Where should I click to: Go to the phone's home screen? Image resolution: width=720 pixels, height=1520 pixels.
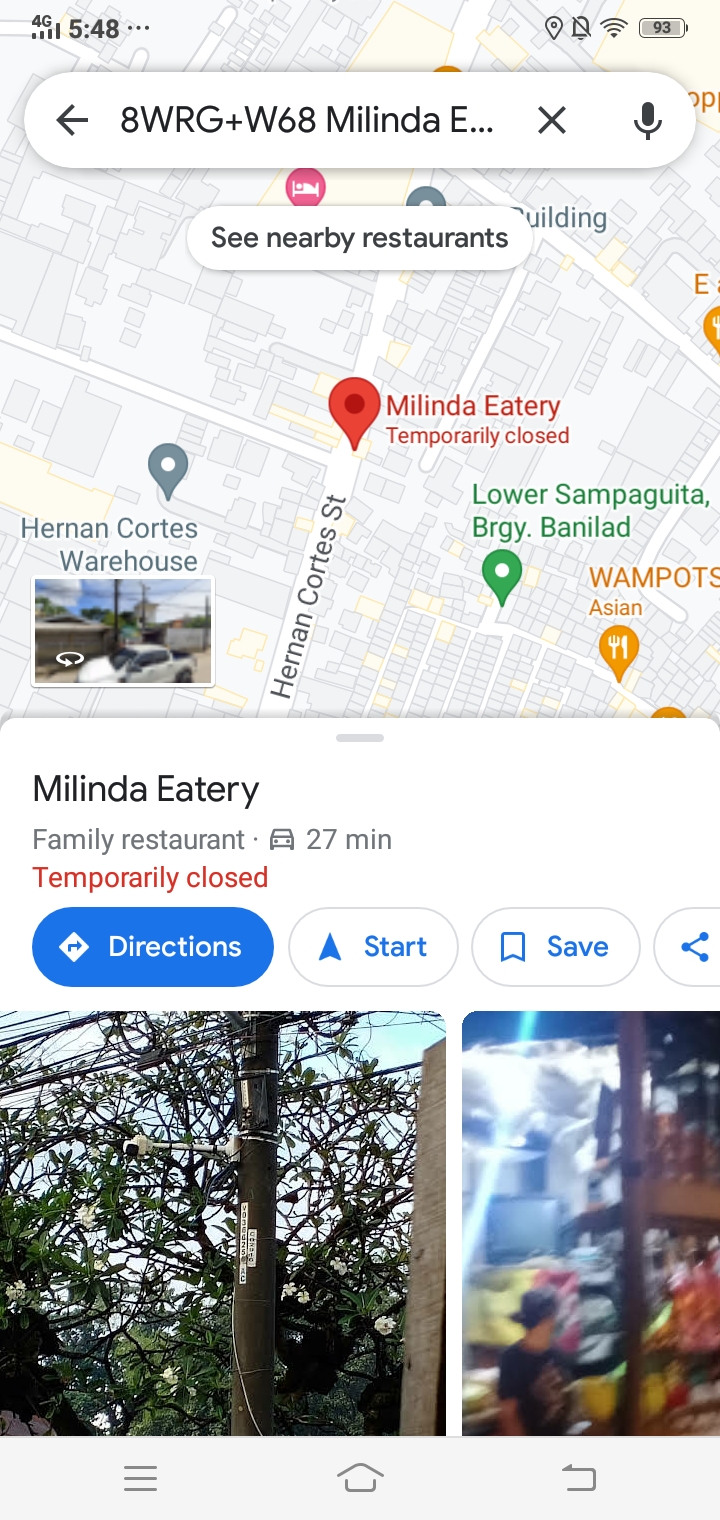point(360,1478)
